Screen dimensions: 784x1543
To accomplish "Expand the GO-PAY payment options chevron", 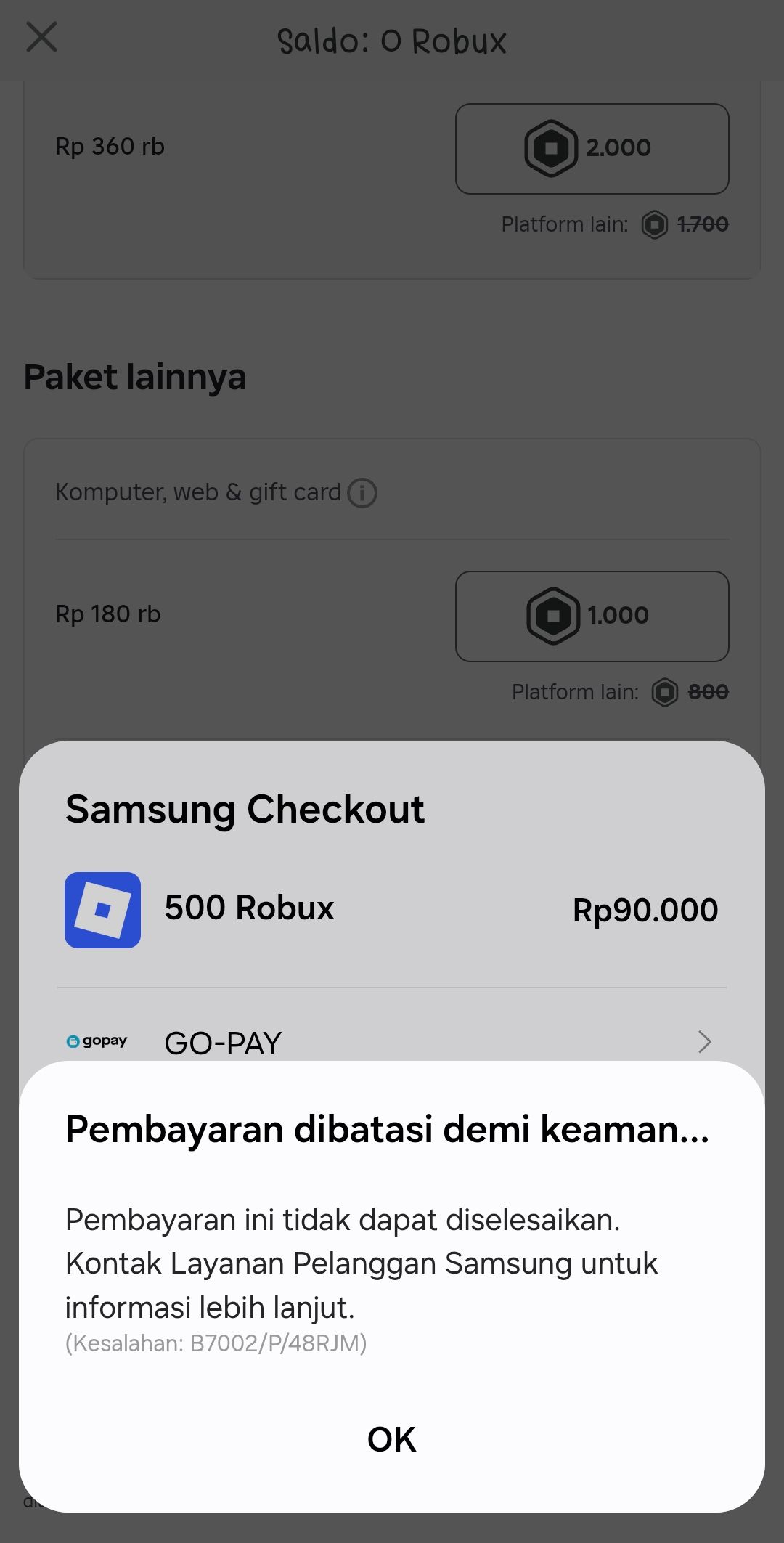I will click(x=703, y=1041).
